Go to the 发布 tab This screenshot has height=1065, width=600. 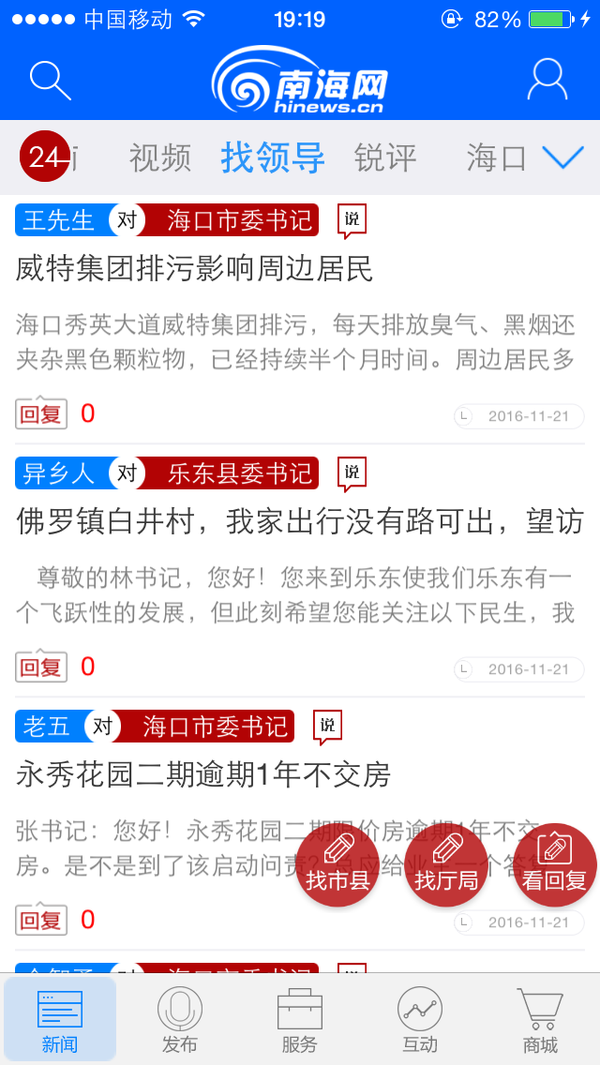click(180, 1020)
